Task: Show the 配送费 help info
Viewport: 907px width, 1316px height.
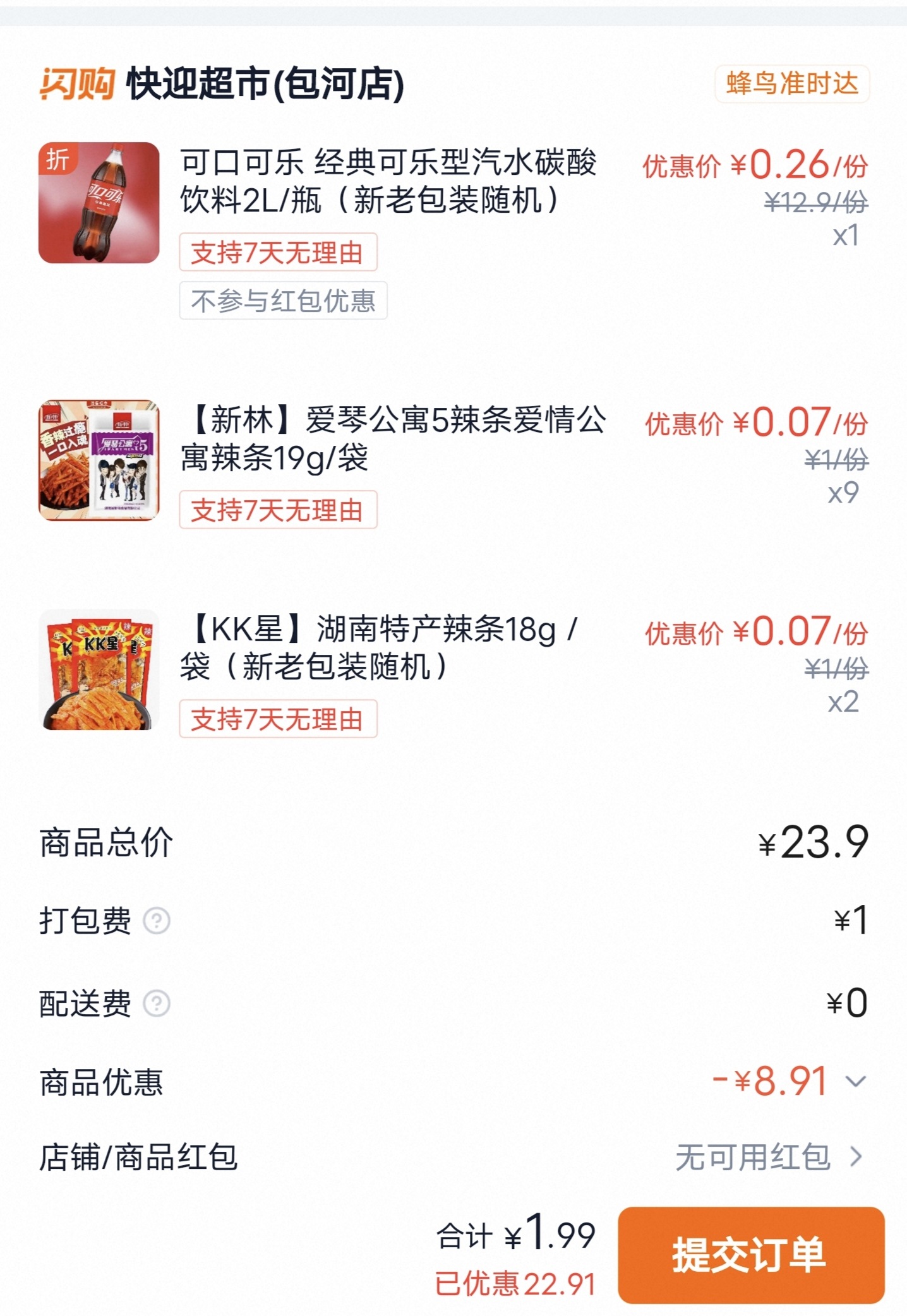Action: (157, 1003)
